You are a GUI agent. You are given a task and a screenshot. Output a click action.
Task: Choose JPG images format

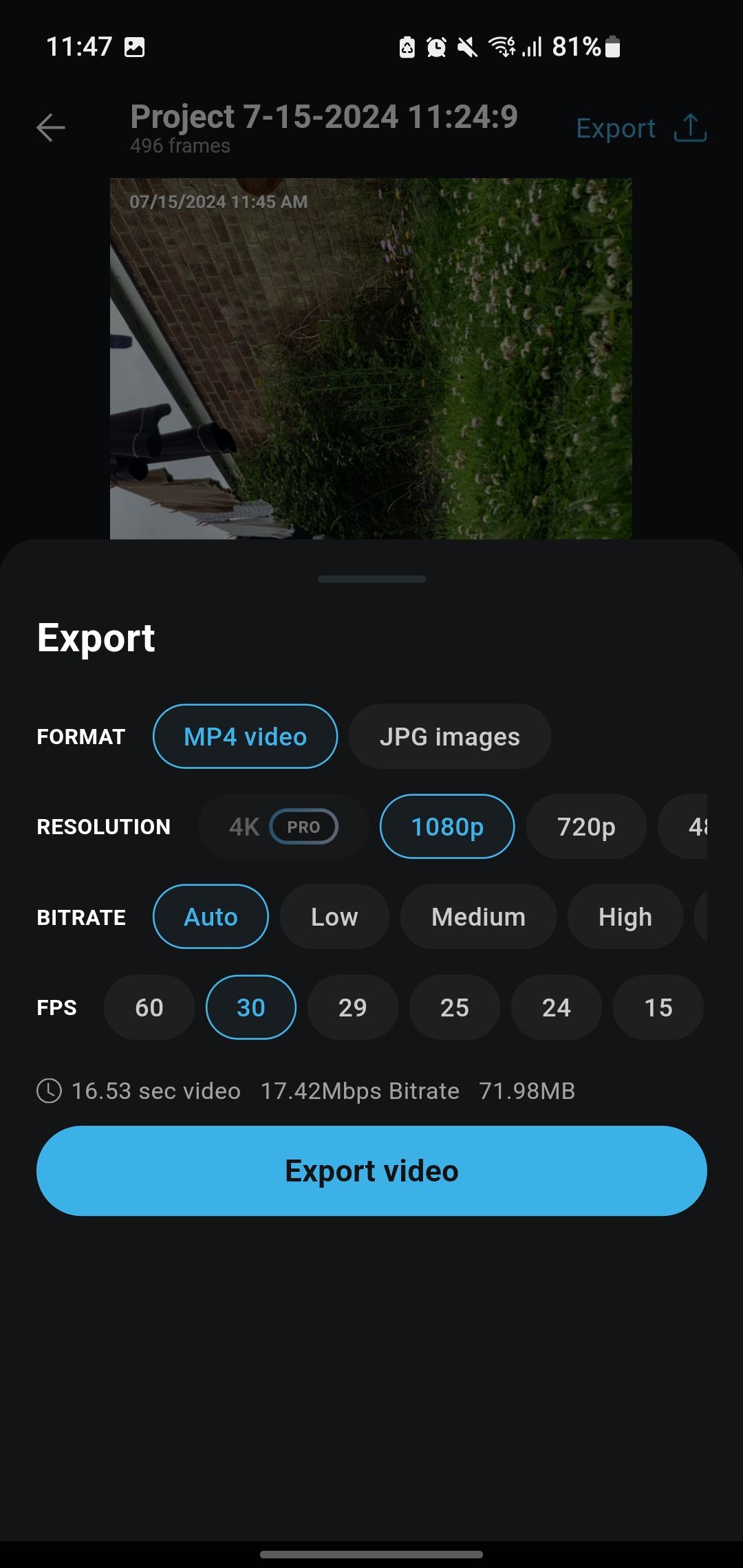pos(449,737)
